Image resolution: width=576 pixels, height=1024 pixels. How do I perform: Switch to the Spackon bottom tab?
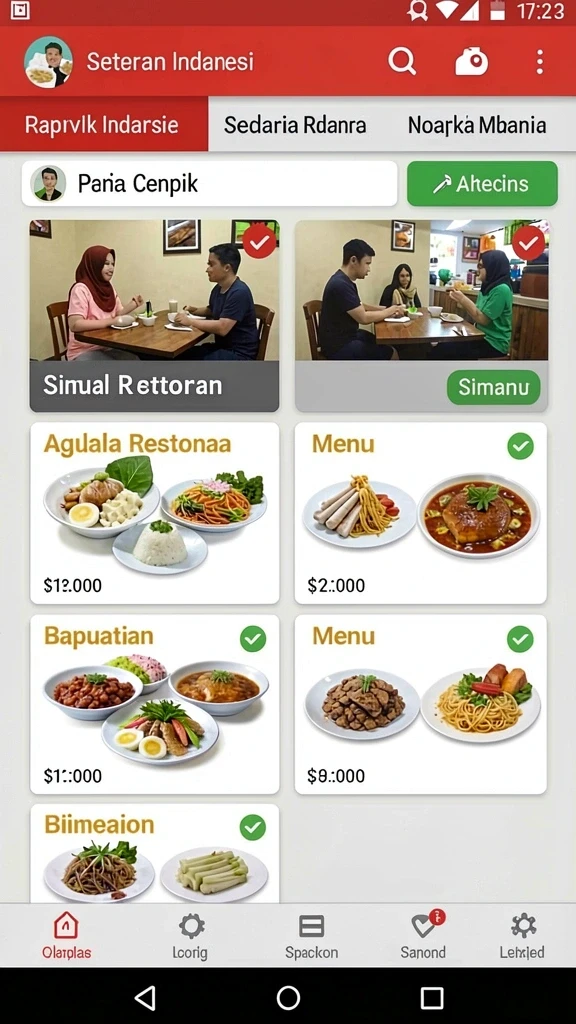pos(312,936)
